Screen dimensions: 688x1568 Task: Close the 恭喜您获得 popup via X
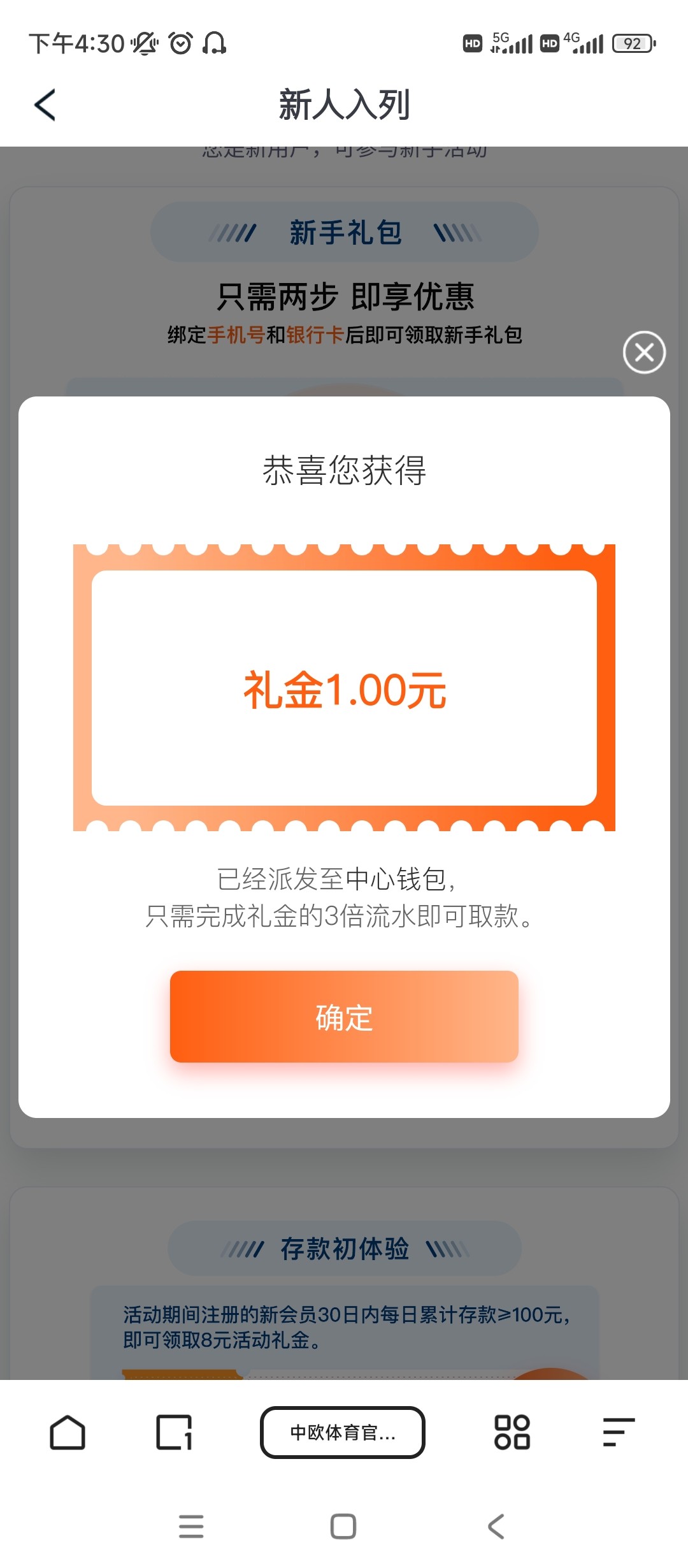coord(643,351)
